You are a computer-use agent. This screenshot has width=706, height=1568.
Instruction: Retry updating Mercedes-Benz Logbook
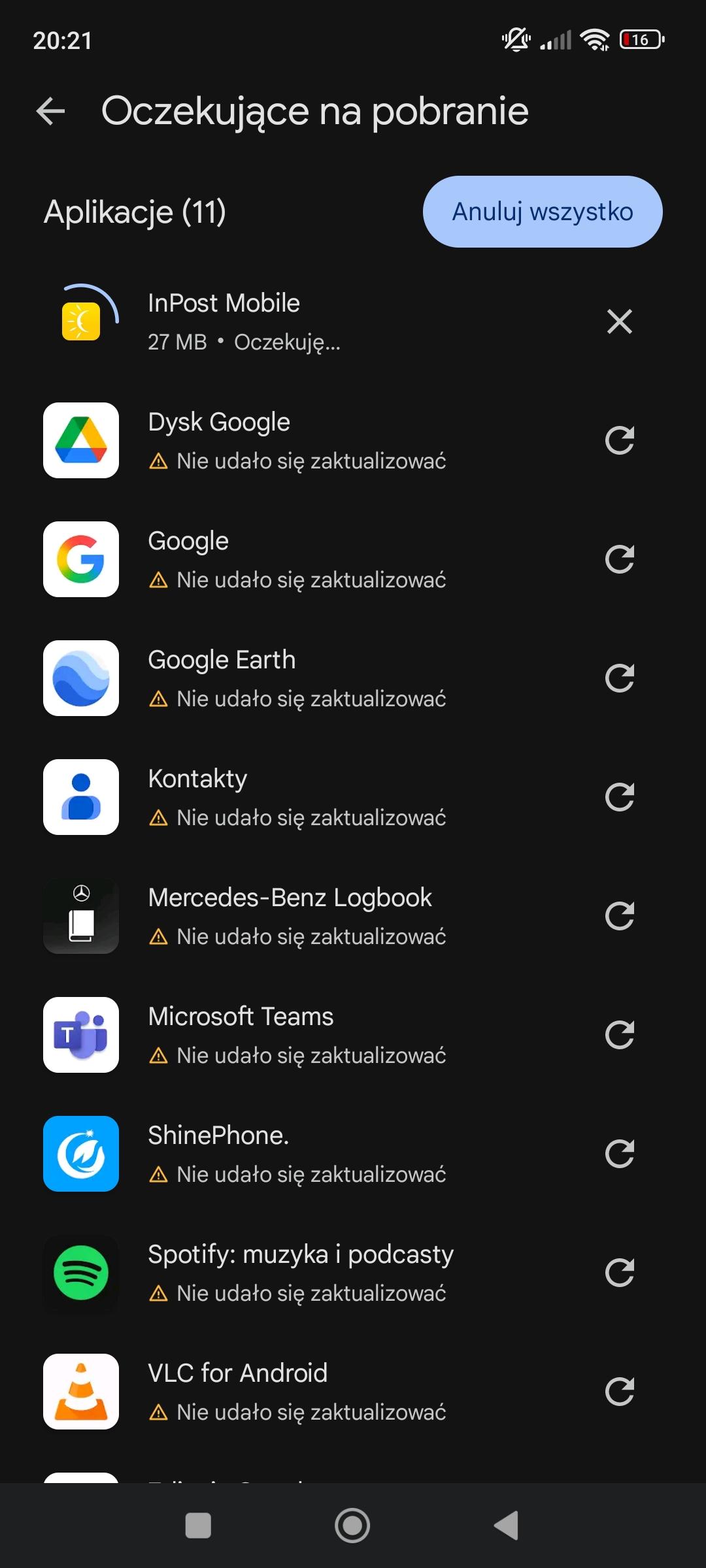tap(619, 916)
